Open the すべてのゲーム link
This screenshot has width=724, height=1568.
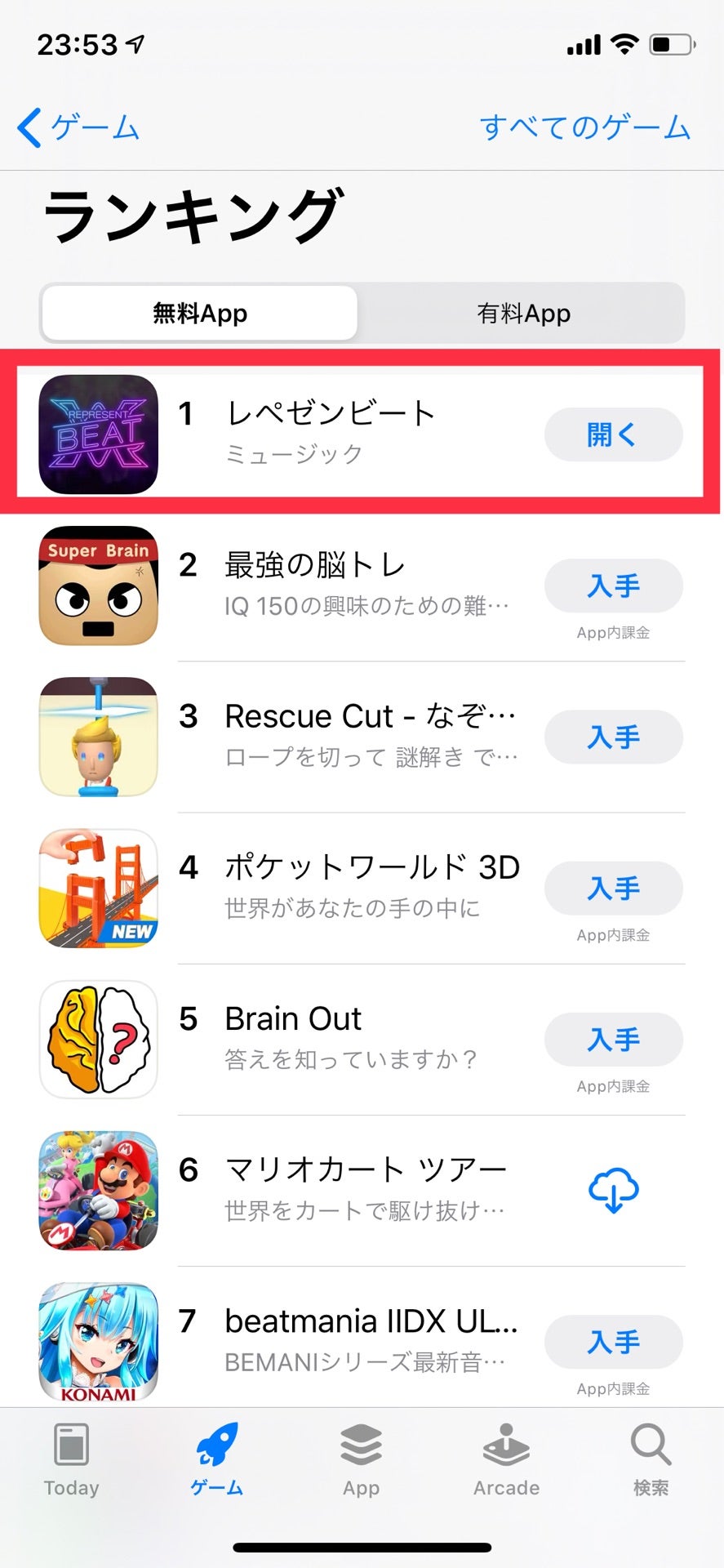[584, 127]
